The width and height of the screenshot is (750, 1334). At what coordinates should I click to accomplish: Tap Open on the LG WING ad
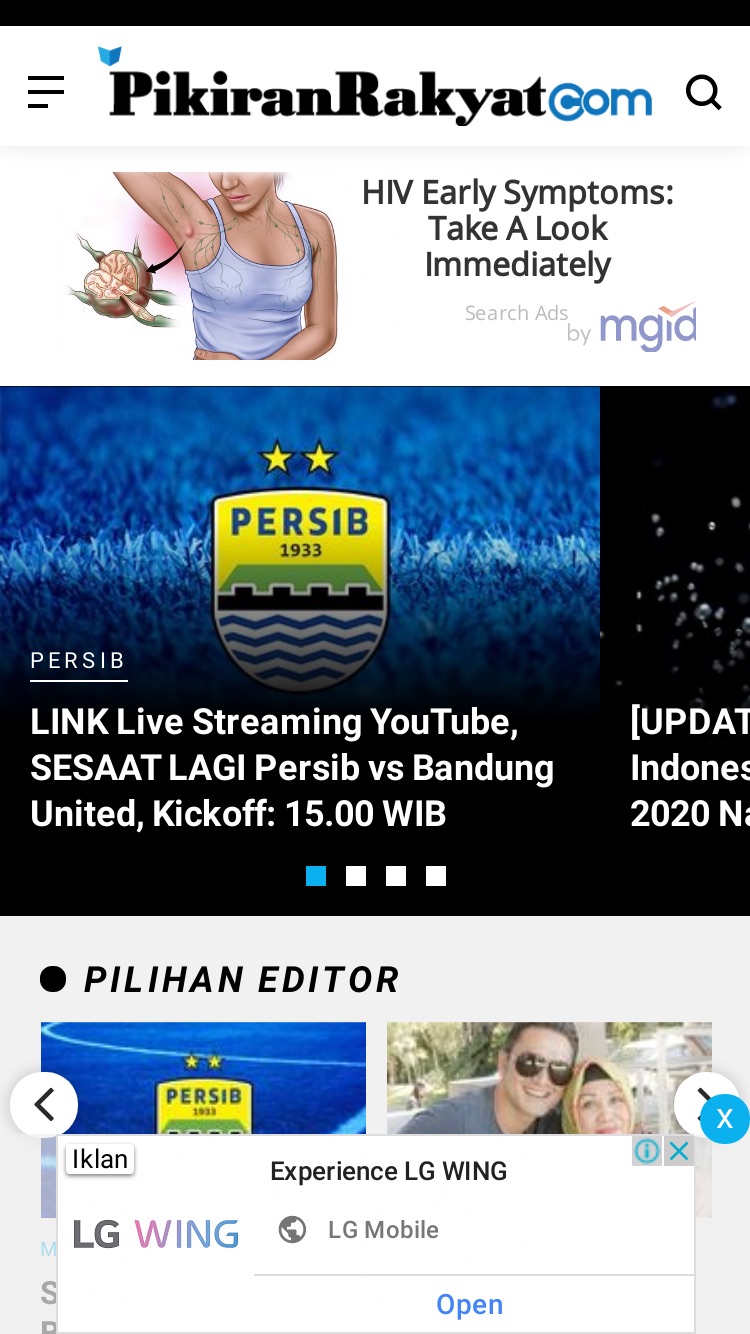point(469,1304)
